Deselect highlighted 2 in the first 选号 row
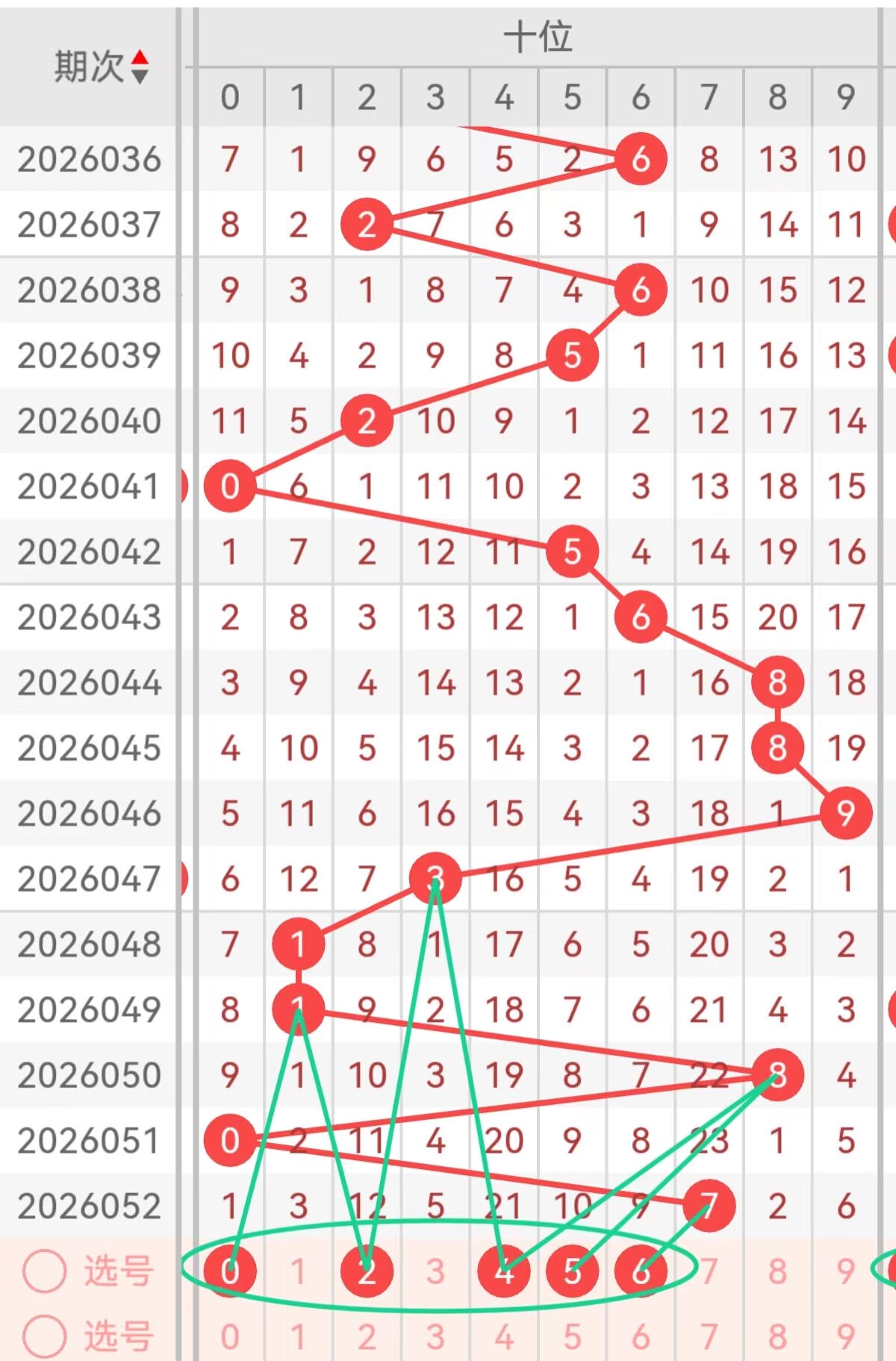This screenshot has height=1361, width=896. pos(367,1271)
